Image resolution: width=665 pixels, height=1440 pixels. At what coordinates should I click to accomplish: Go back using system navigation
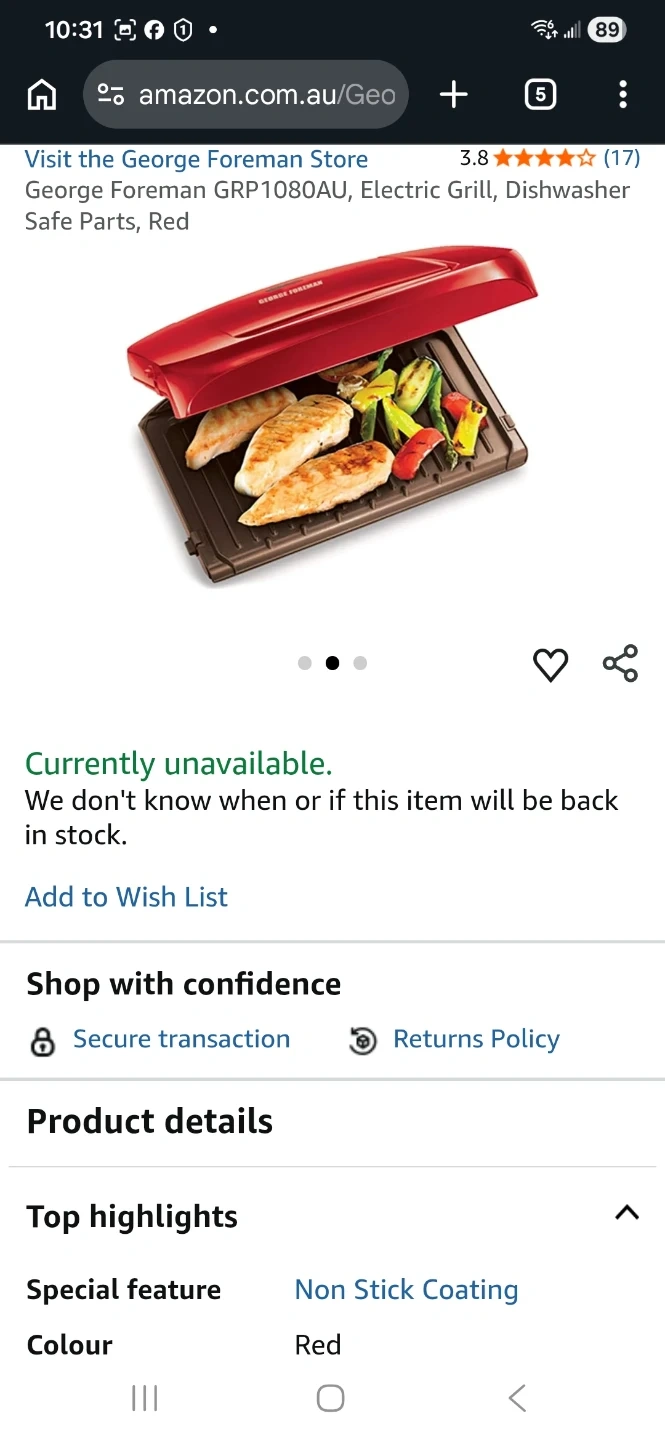[x=517, y=1398]
